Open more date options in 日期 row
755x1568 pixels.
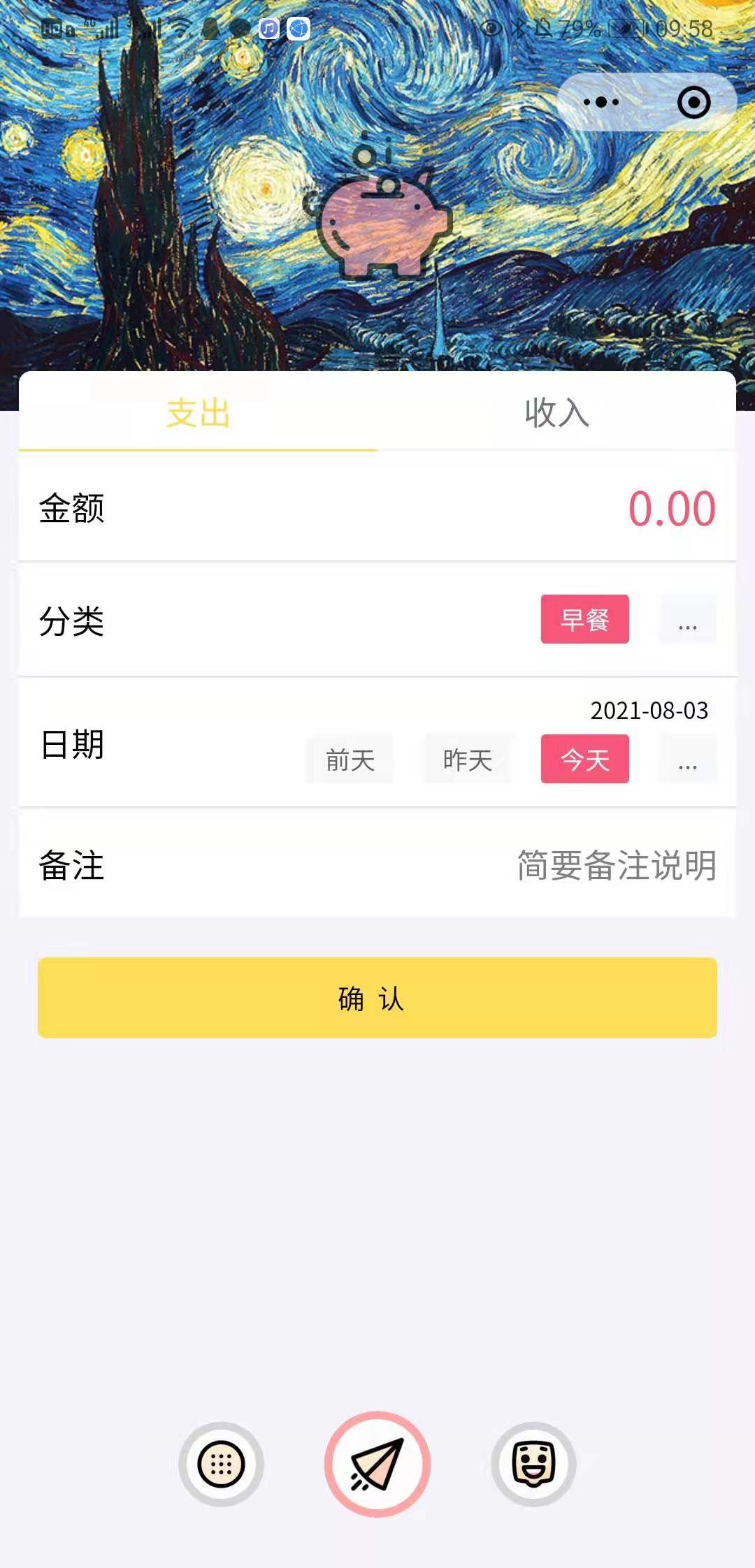tap(688, 759)
